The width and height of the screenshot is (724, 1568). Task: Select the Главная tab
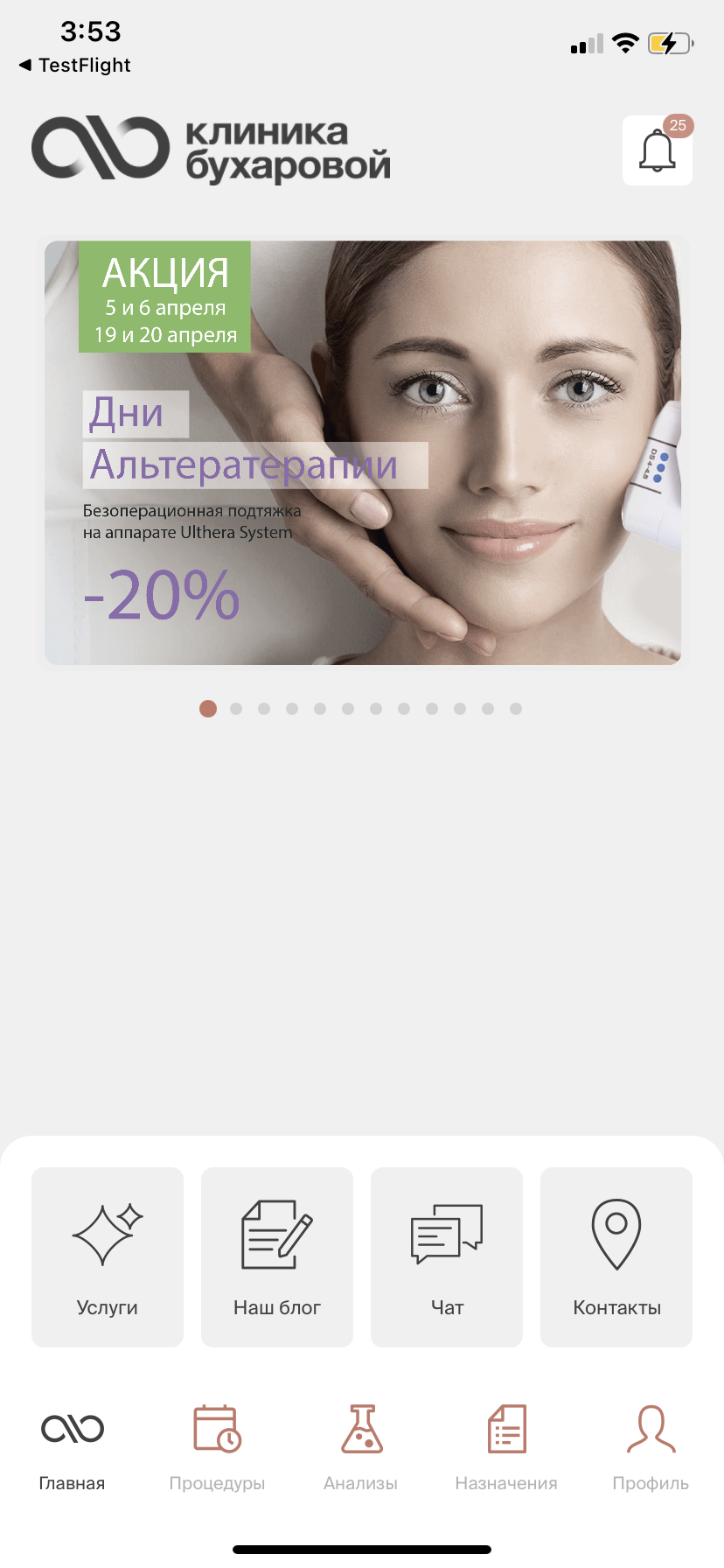[73, 1447]
